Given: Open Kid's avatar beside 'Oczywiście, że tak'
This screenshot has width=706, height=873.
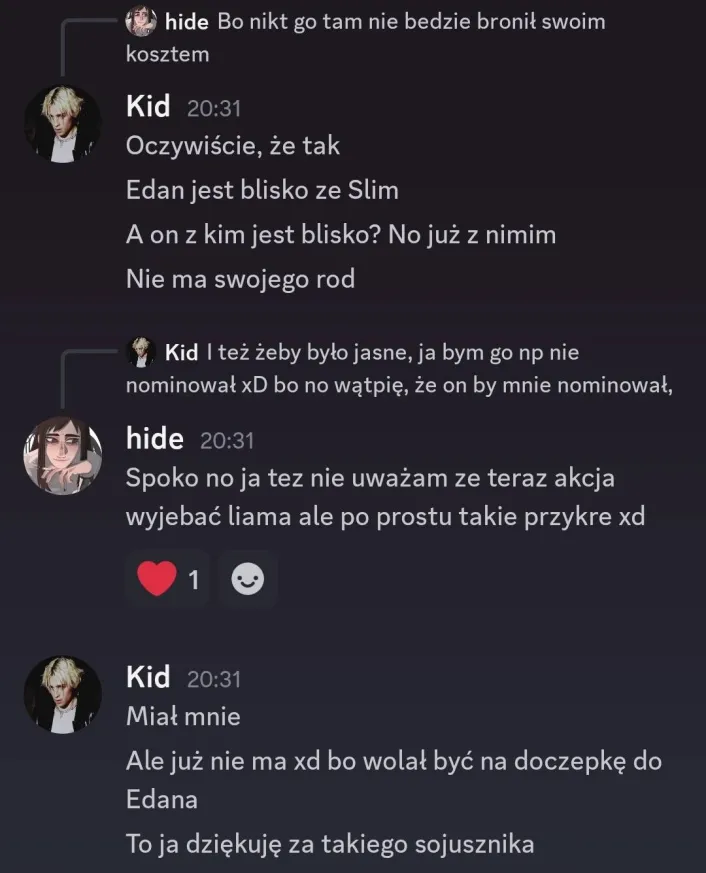Looking at the screenshot, I should pyautogui.click(x=63, y=123).
